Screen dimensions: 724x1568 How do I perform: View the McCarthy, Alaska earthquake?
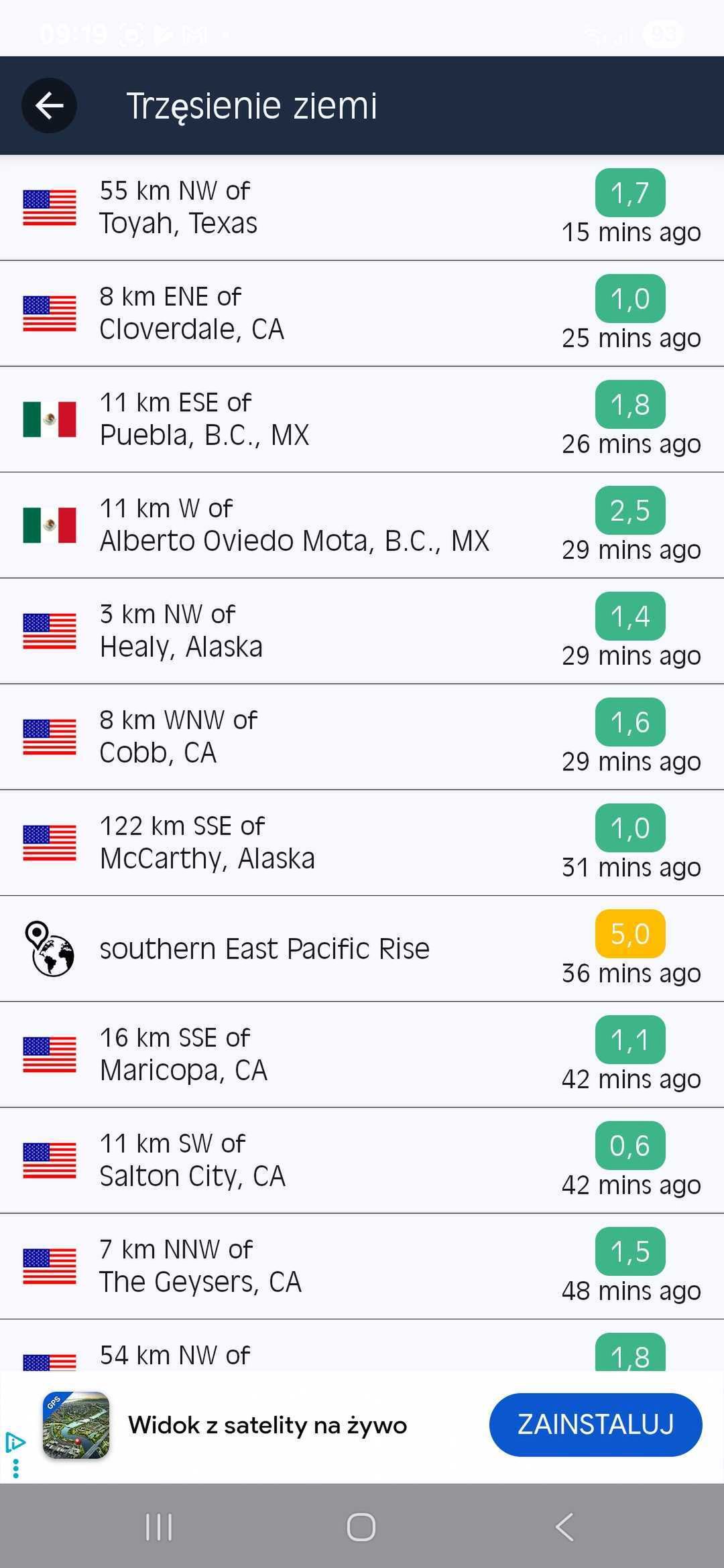point(362,843)
